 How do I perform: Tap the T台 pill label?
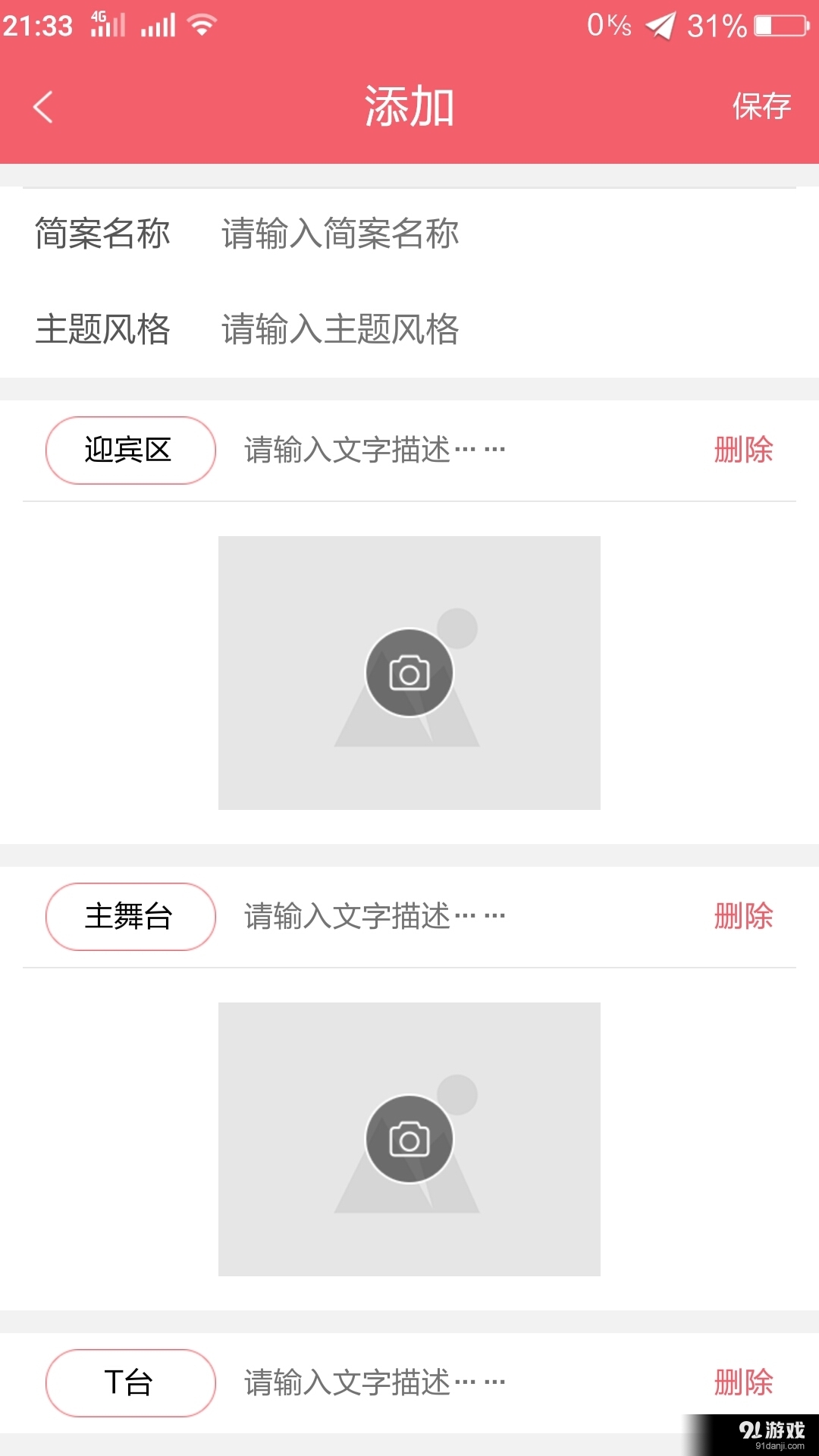129,1382
